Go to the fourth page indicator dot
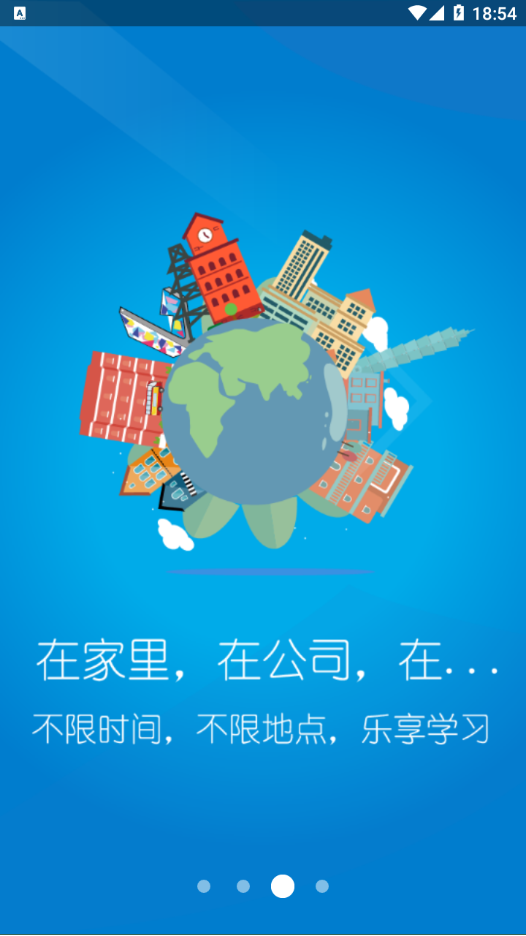 point(322,886)
